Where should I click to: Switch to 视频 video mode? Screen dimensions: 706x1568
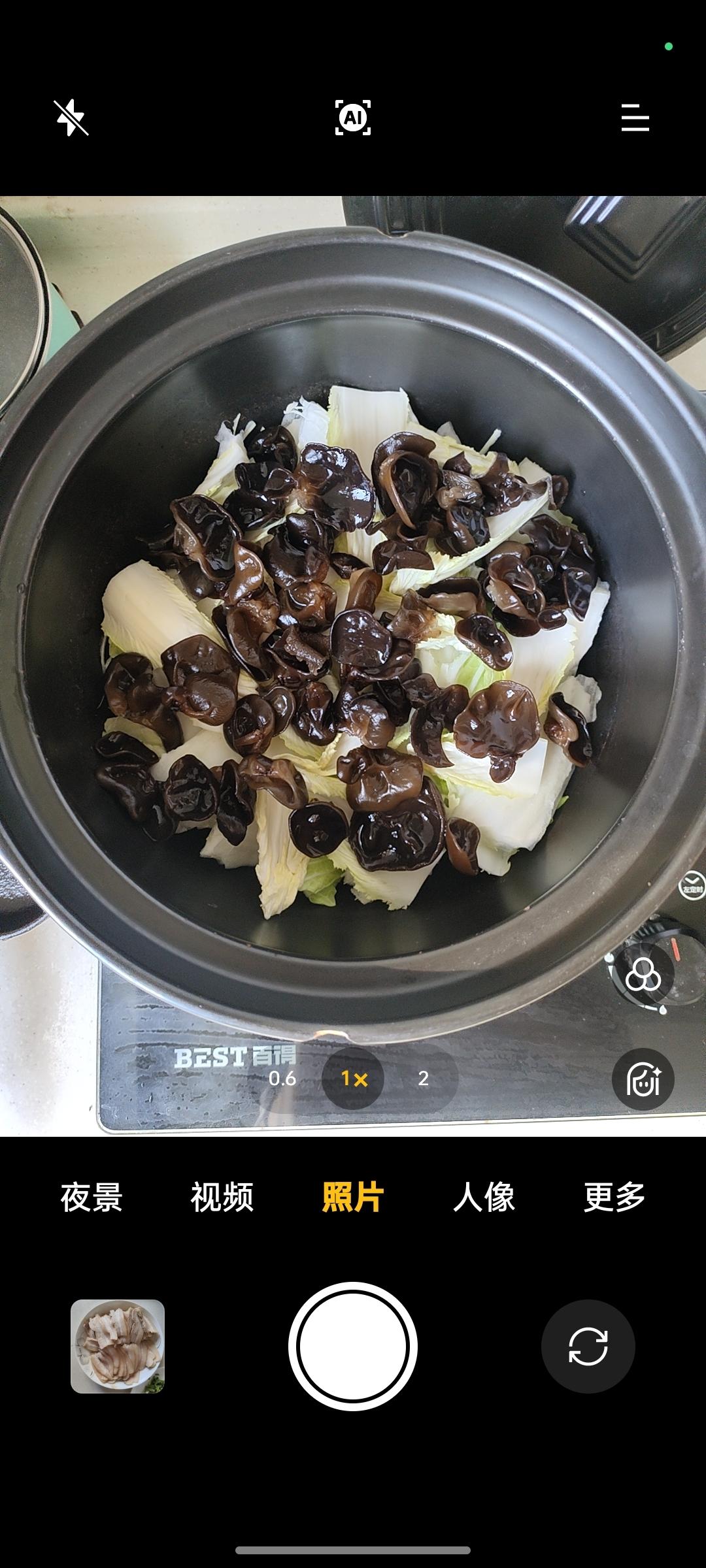point(222,1197)
